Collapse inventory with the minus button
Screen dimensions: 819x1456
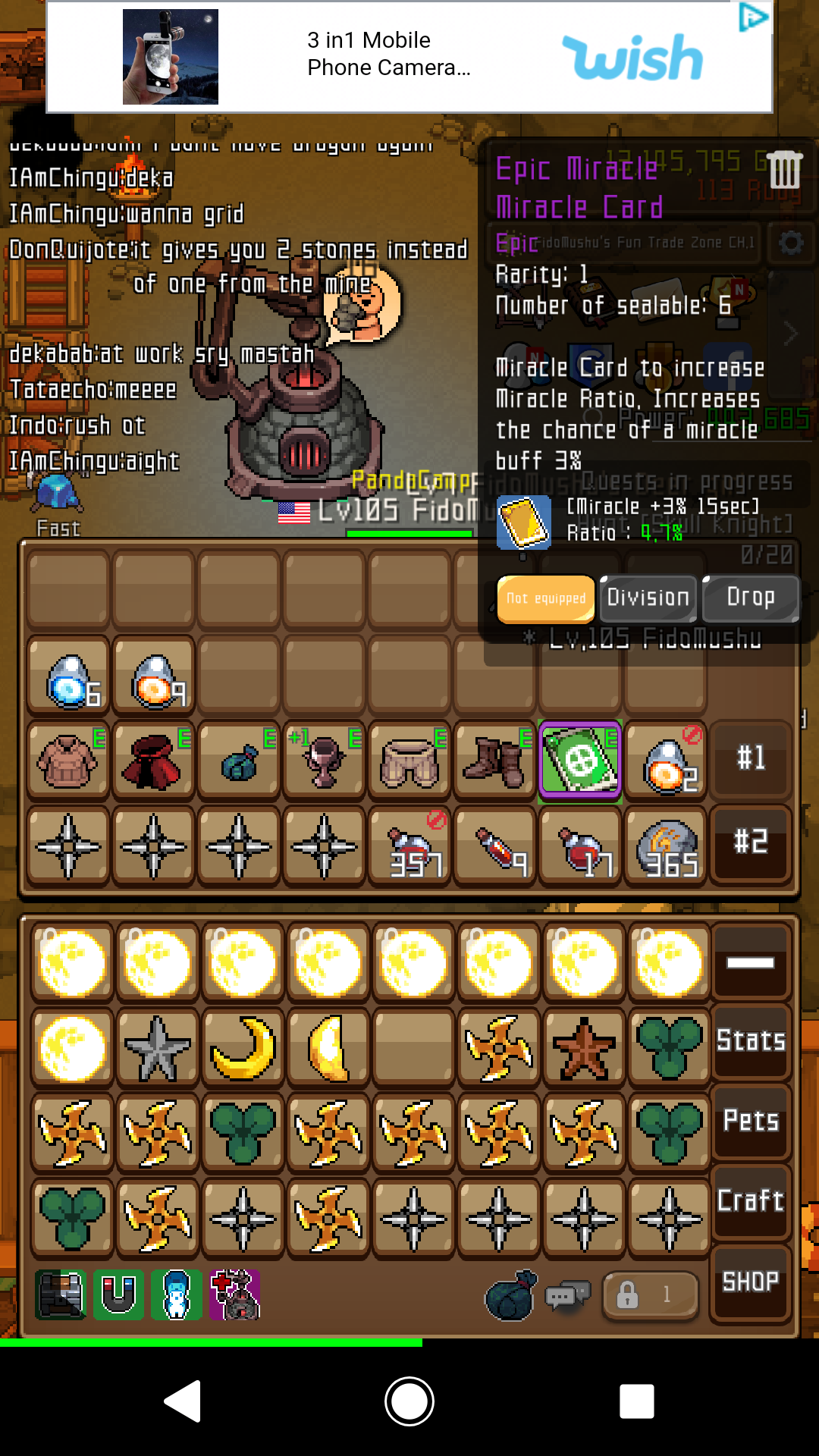(x=751, y=962)
